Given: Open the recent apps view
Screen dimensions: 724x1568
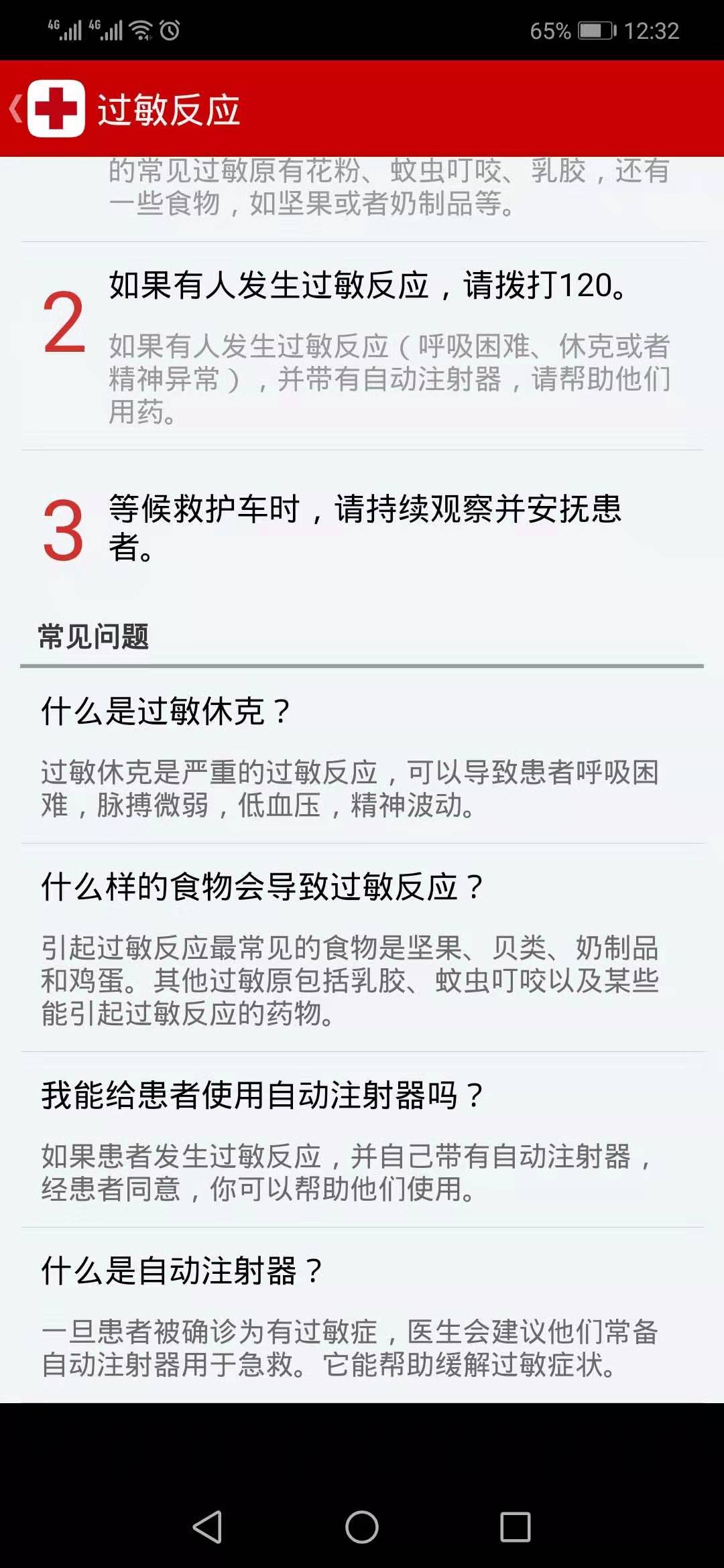Looking at the screenshot, I should (515, 1527).
